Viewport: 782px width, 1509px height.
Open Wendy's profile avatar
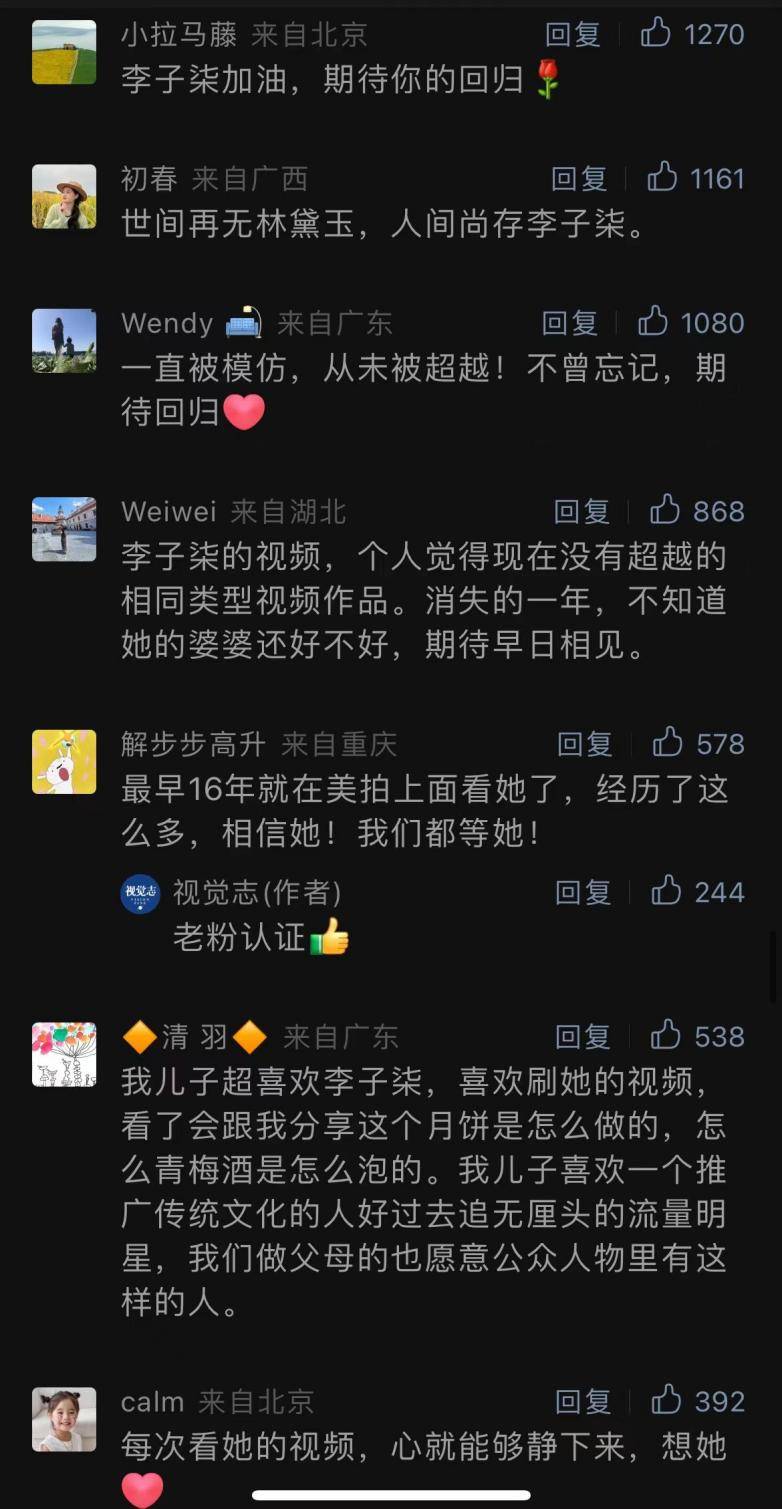(65, 341)
